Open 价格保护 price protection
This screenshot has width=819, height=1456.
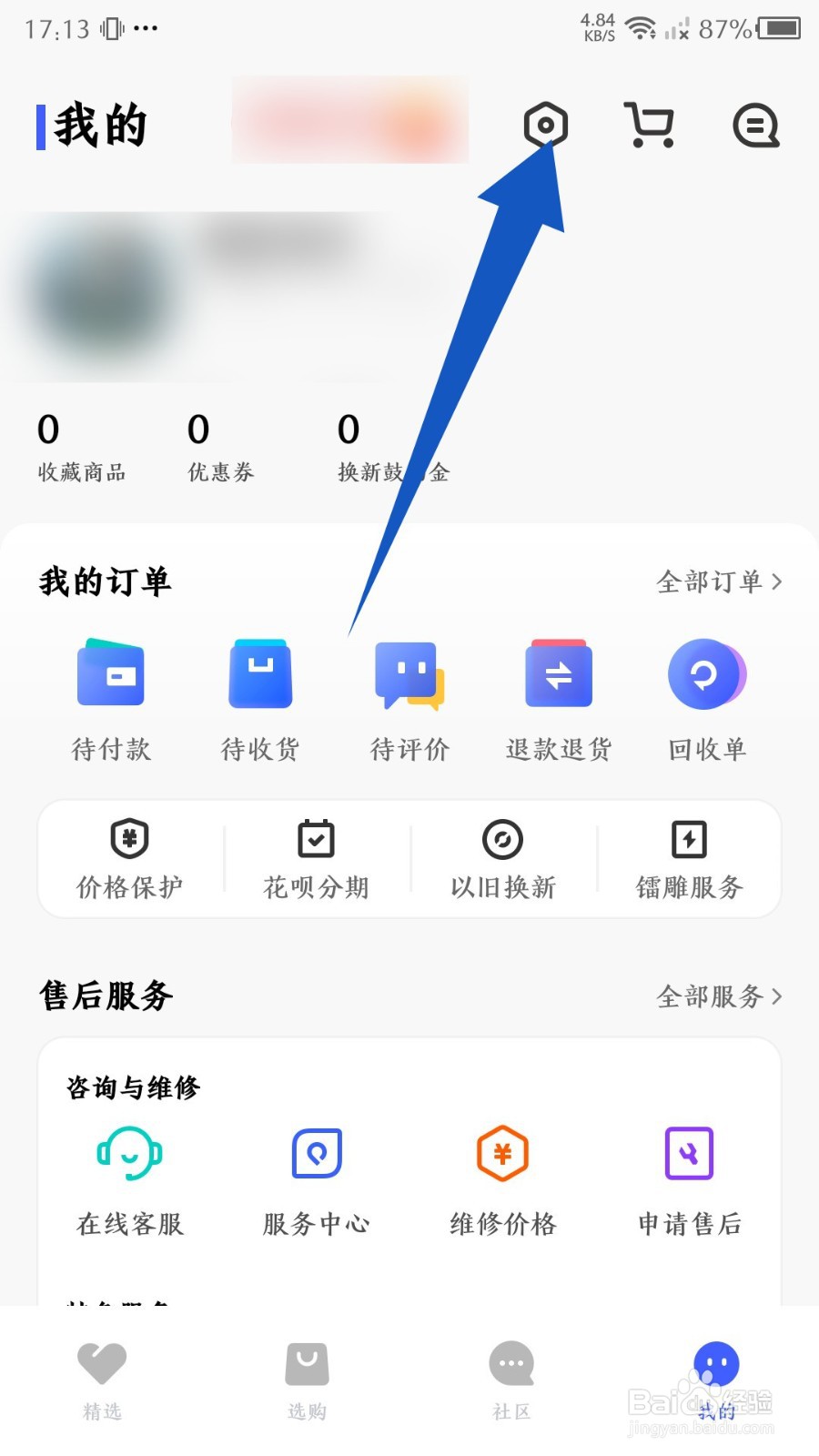click(127, 860)
